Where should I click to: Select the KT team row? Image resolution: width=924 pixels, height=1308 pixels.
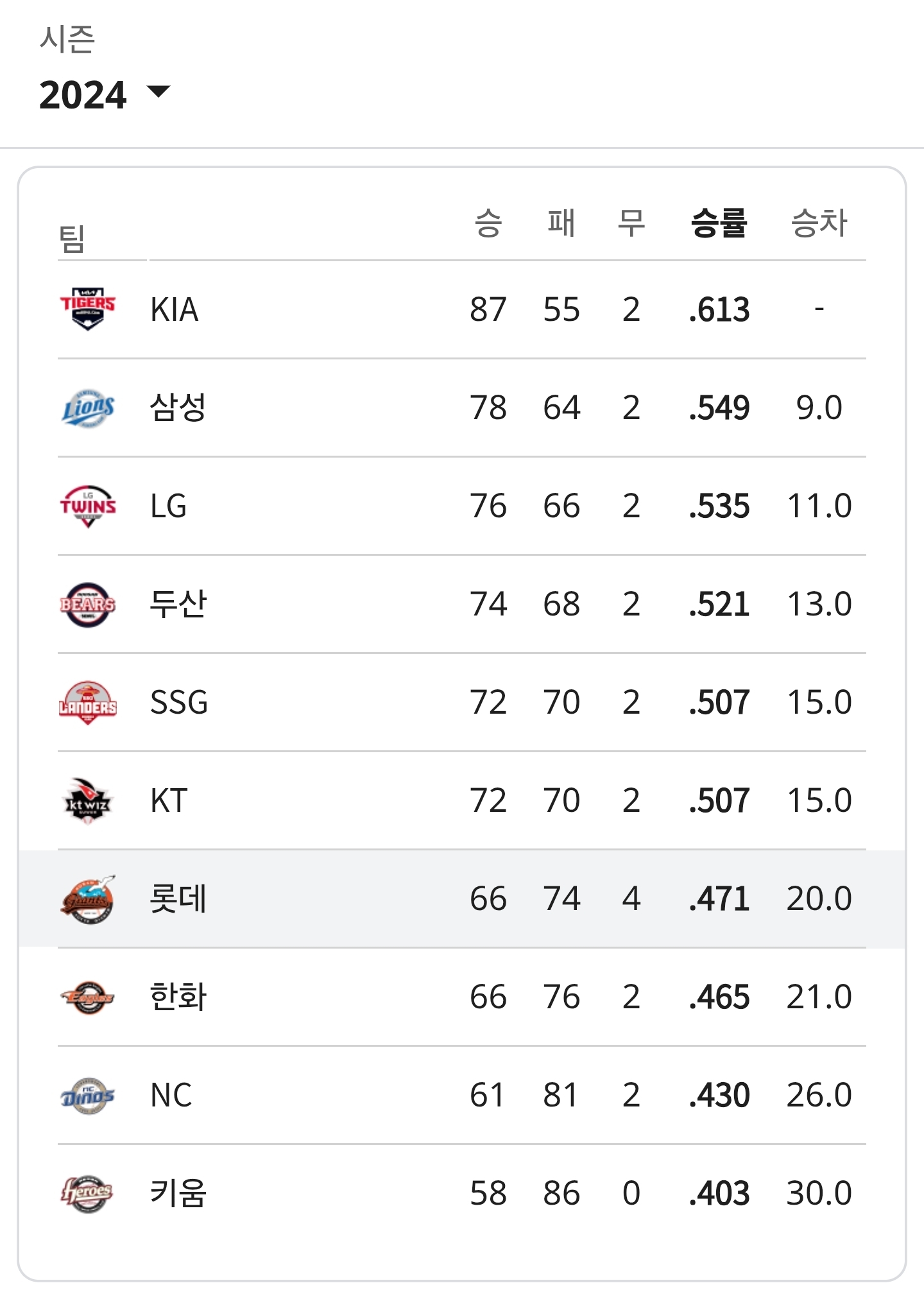[x=462, y=801]
